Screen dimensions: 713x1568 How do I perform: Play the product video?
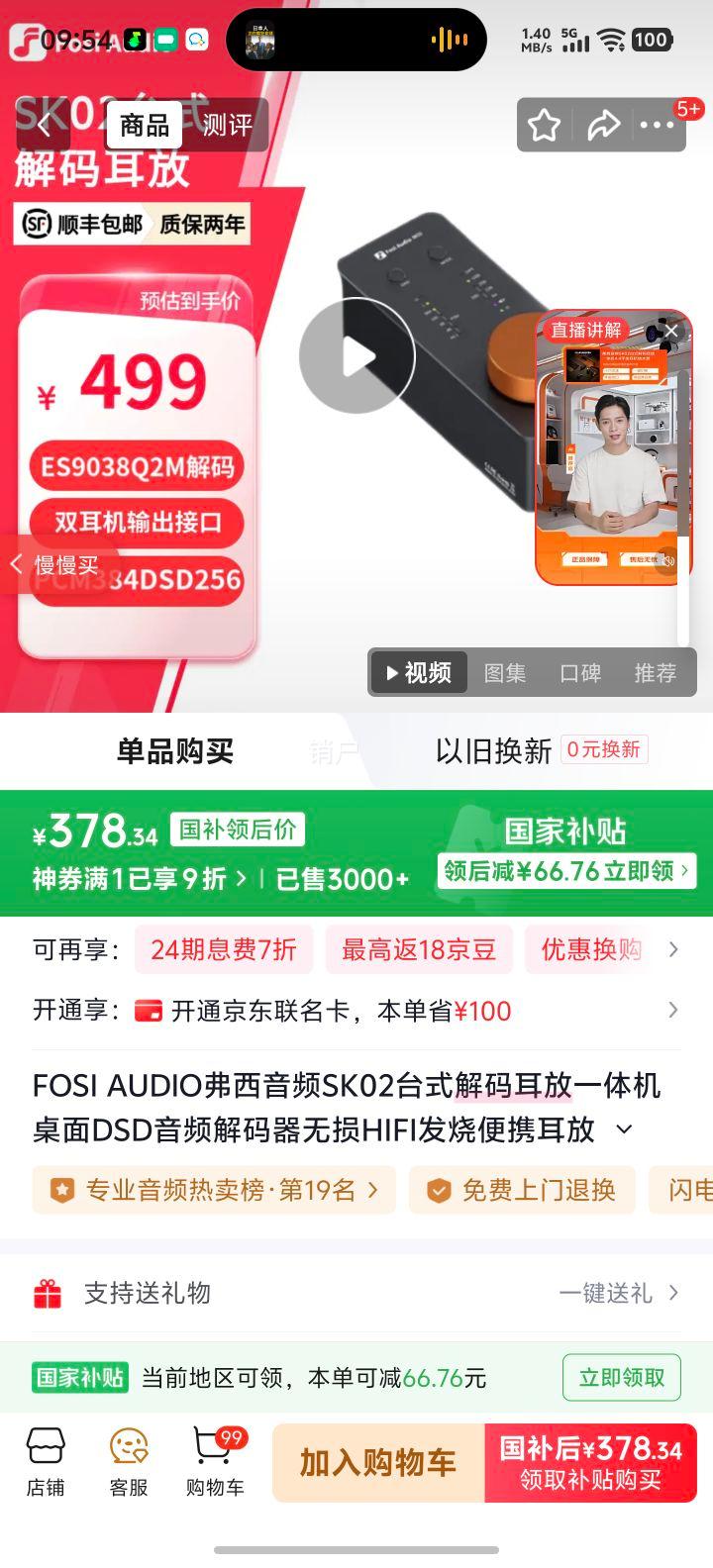(x=358, y=355)
